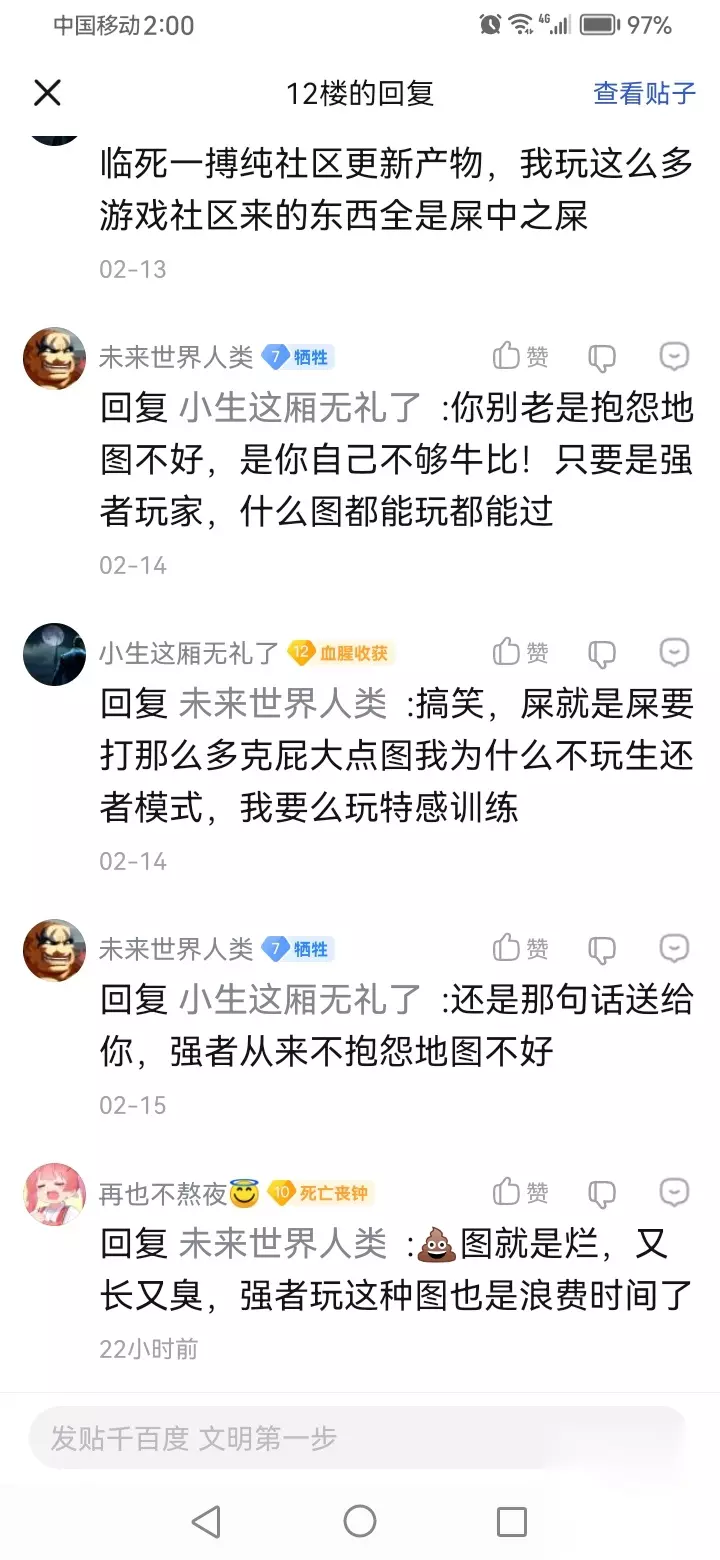
Task: Dislike 再也不熬夜's comment
Action: 602,1193
